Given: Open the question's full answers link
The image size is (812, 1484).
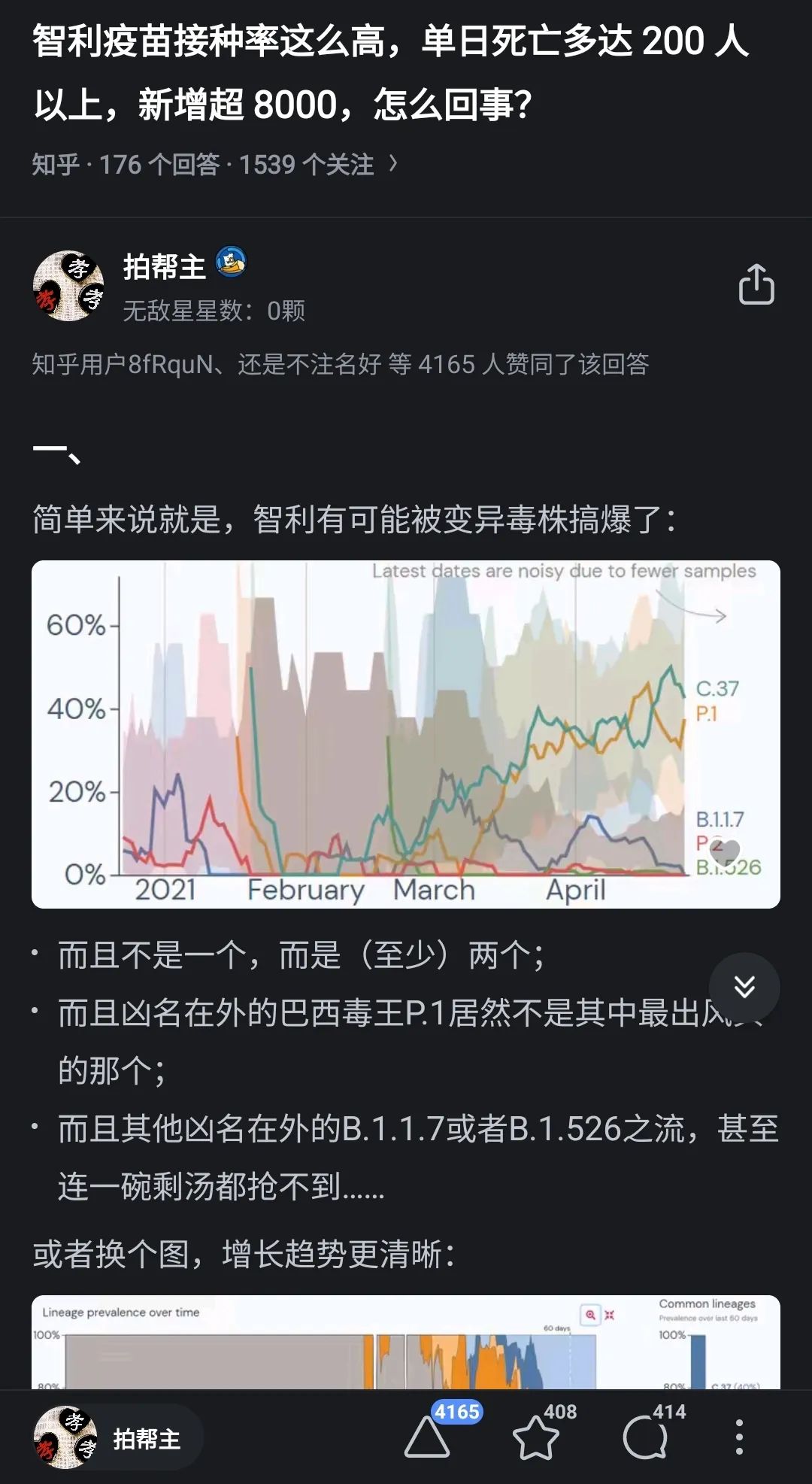Looking at the screenshot, I should [x=215, y=164].
